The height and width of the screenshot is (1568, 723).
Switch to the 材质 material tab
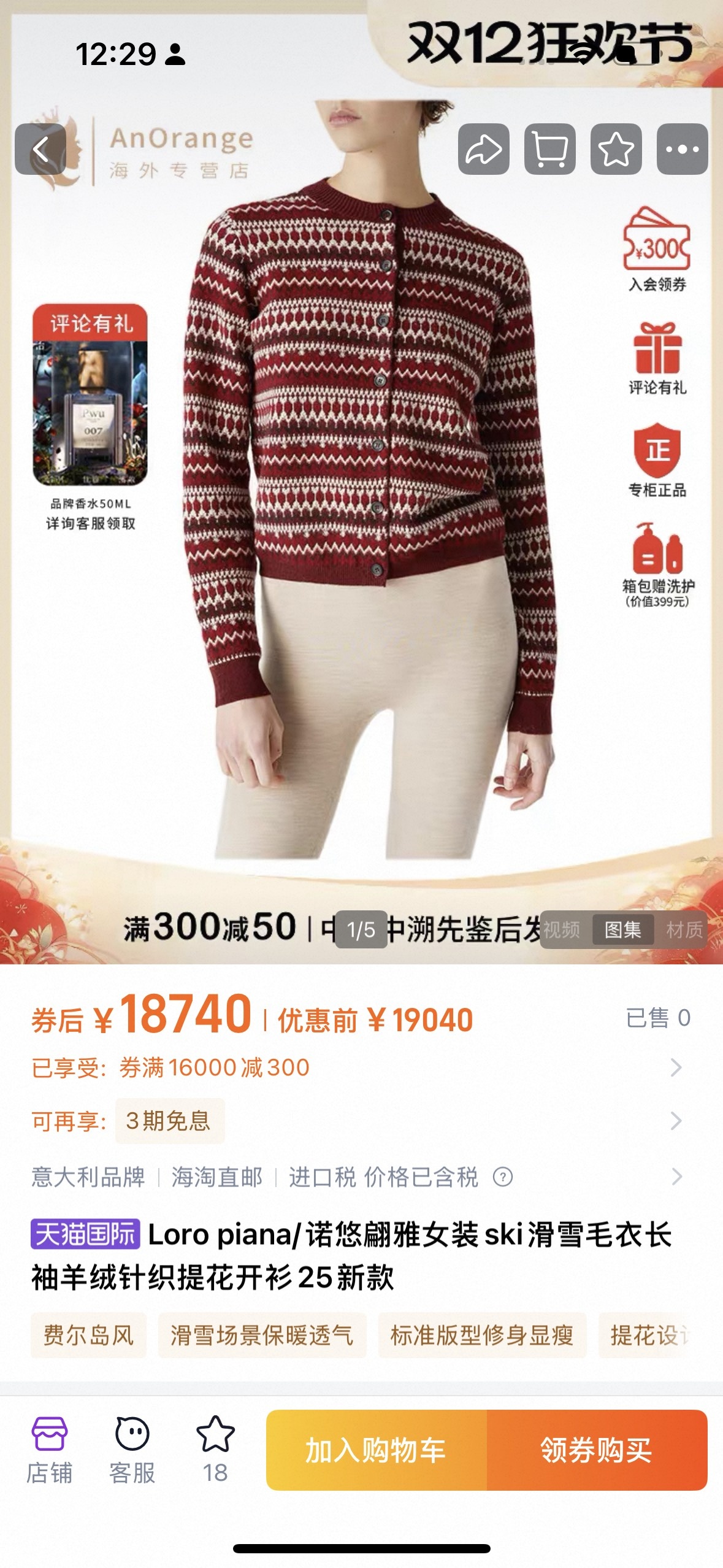coord(684,929)
